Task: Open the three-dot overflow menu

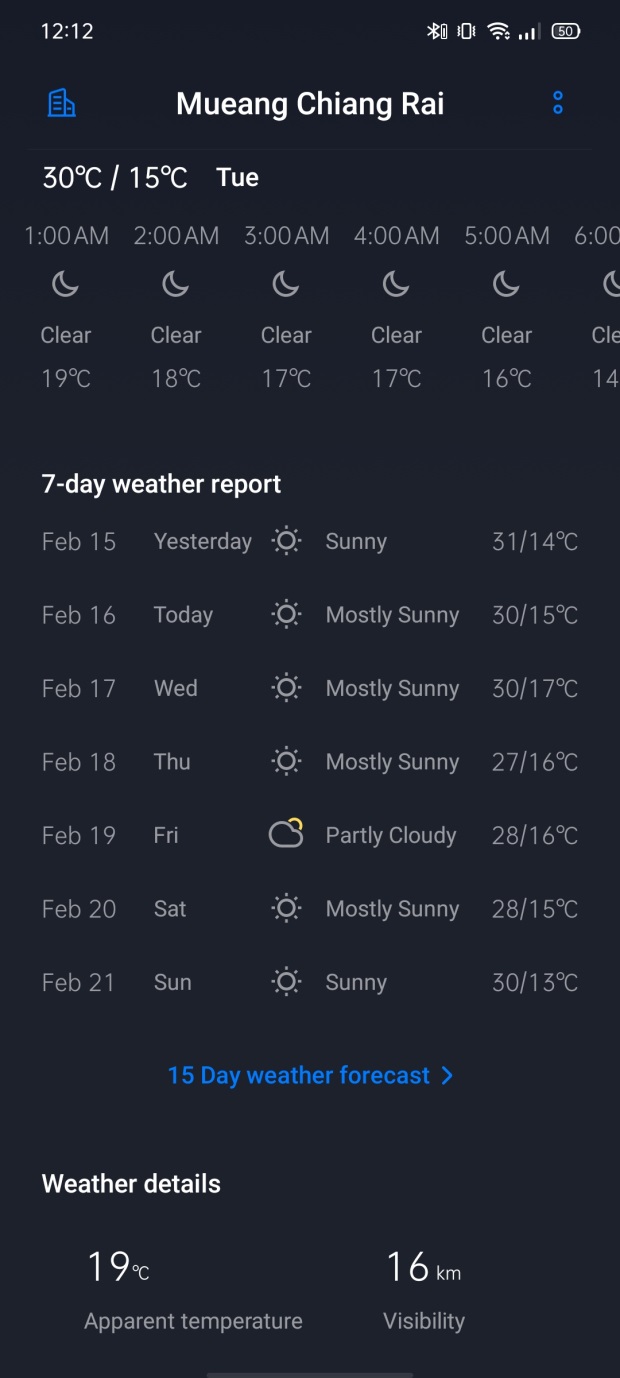Action: 558,103
